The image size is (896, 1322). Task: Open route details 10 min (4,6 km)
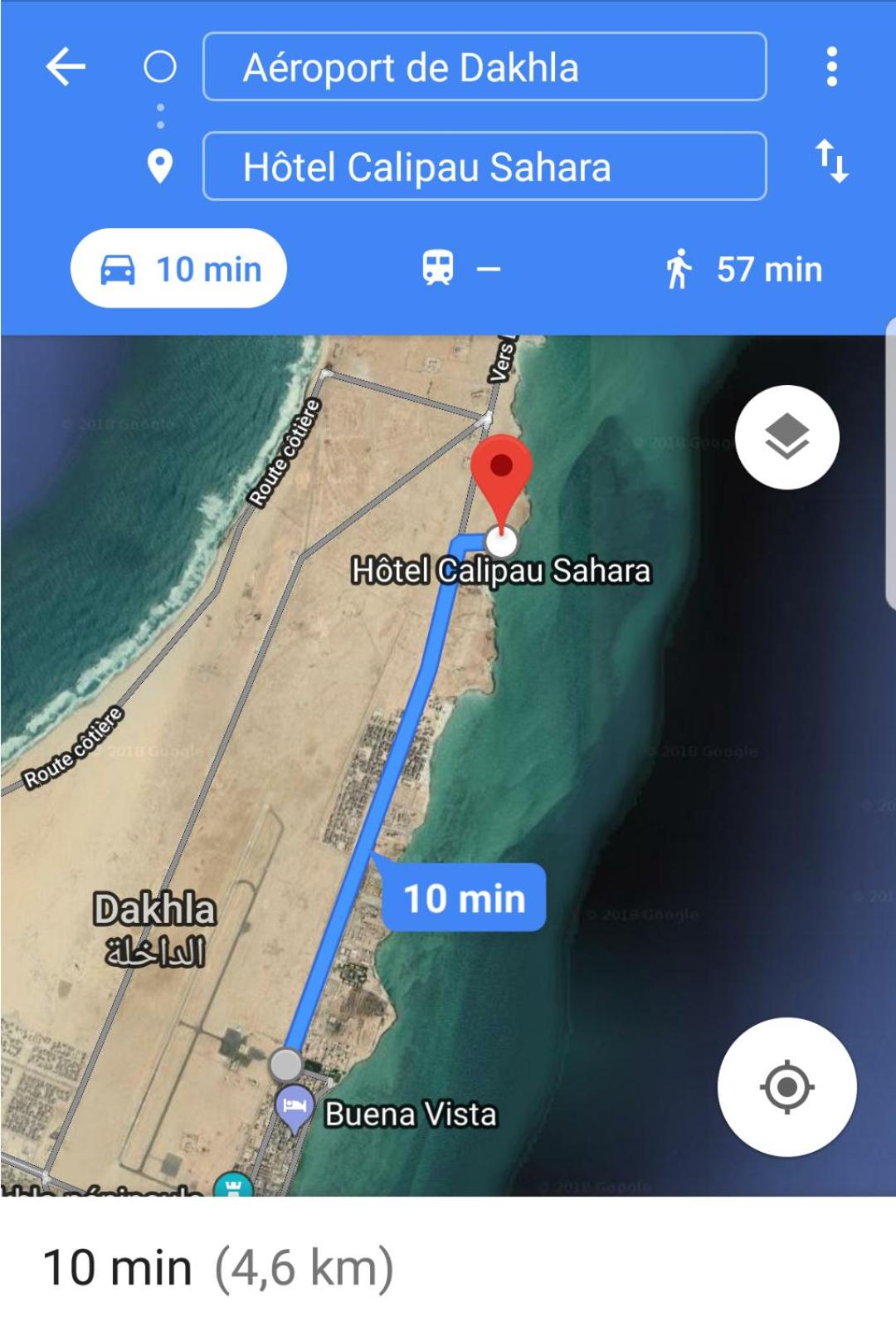(x=218, y=1267)
